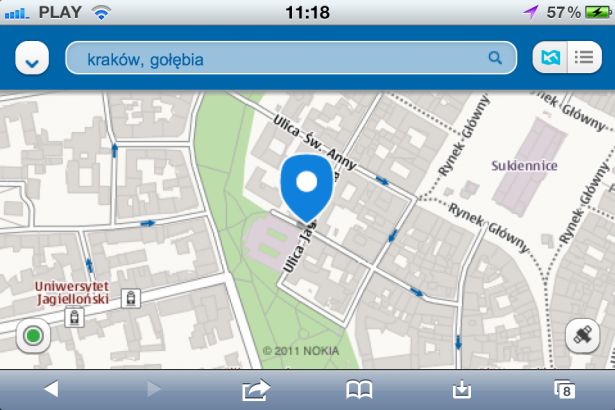The width and height of the screenshot is (615, 410).
Task: Tap the blue location pin on map
Action: click(x=307, y=185)
